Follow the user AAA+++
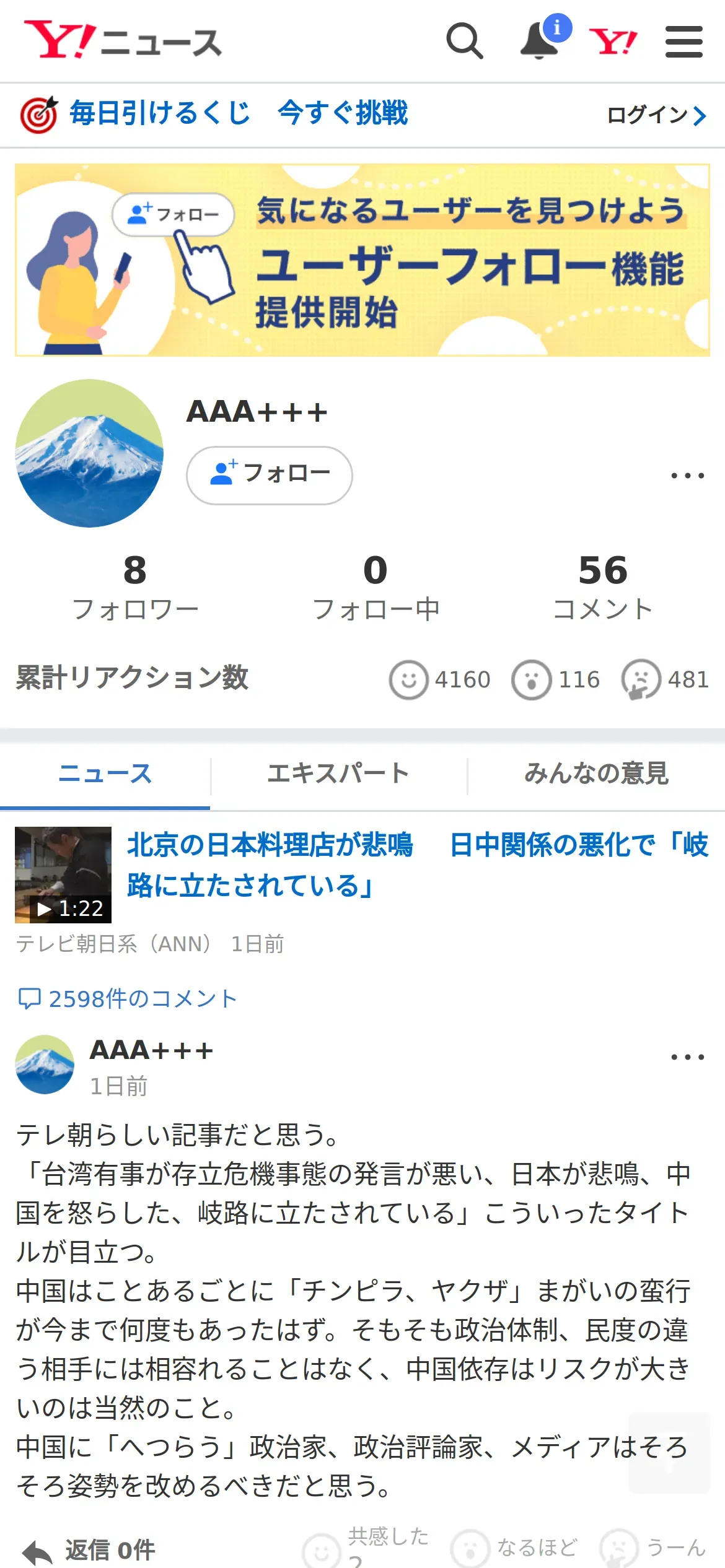Image resolution: width=725 pixels, height=1568 pixels. pos(270,475)
